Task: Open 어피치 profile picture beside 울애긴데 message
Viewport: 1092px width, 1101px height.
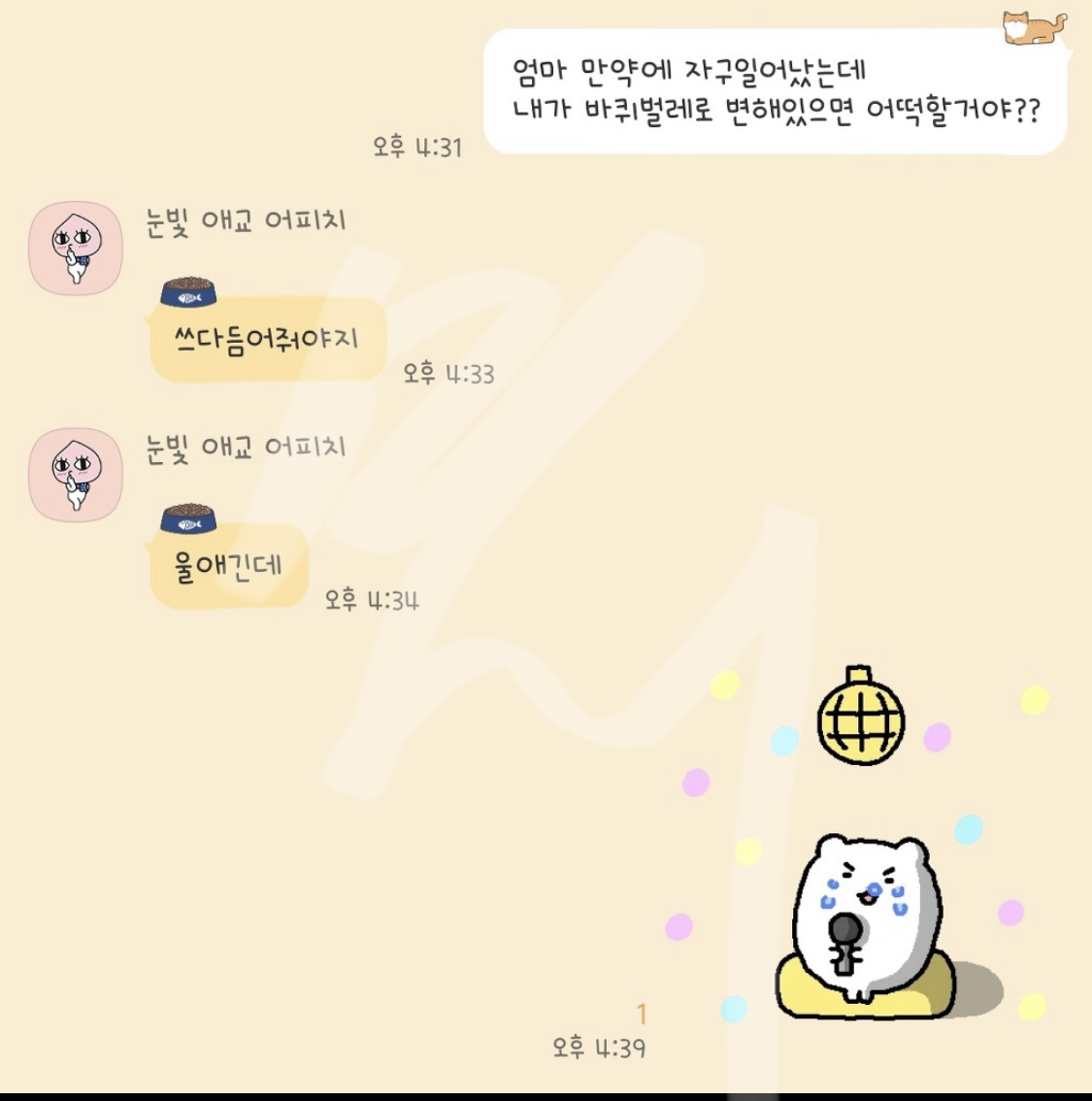Action: pyautogui.click(x=76, y=476)
